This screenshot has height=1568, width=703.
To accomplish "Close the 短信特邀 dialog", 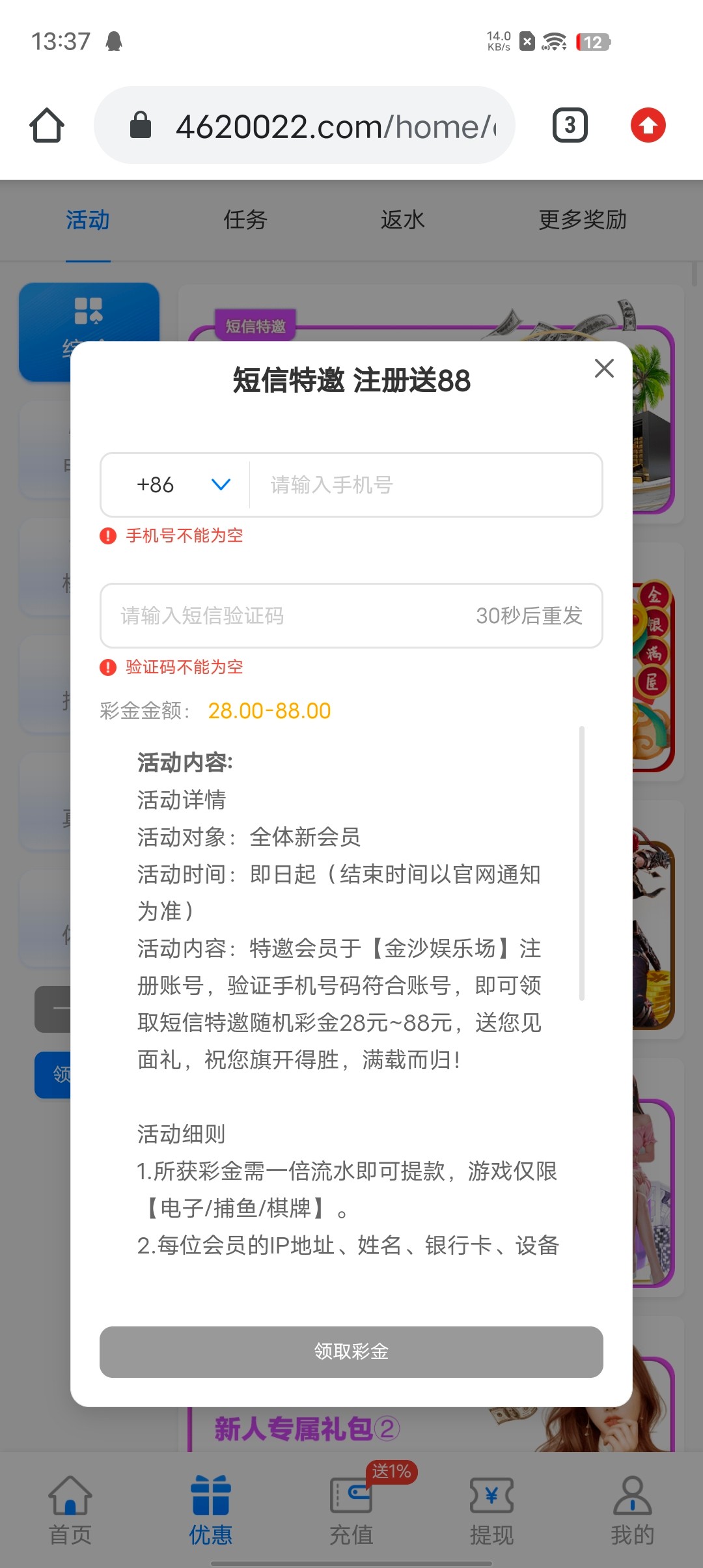I will pyautogui.click(x=604, y=369).
